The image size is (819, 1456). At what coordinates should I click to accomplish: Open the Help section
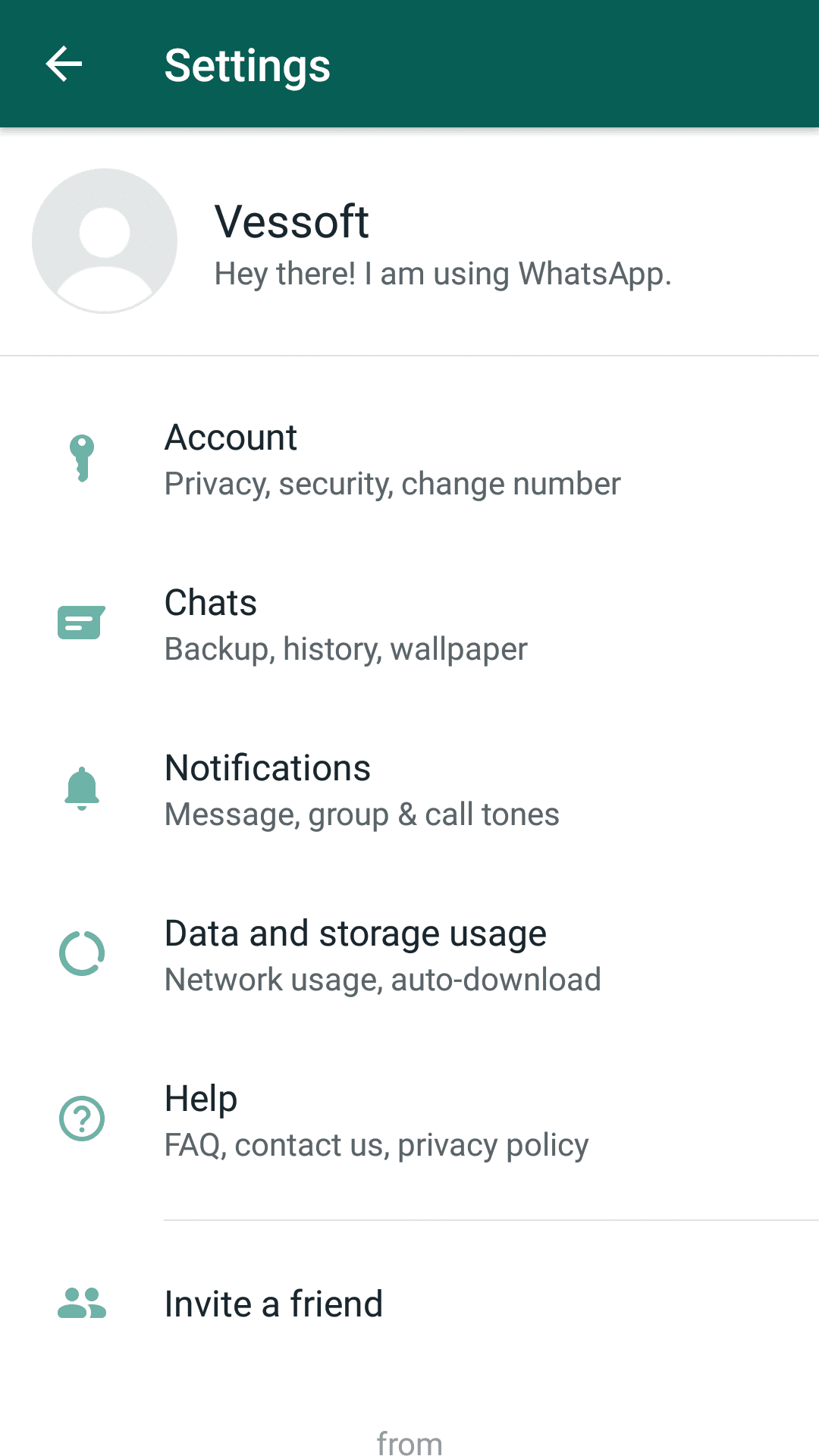click(x=409, y=1121)
